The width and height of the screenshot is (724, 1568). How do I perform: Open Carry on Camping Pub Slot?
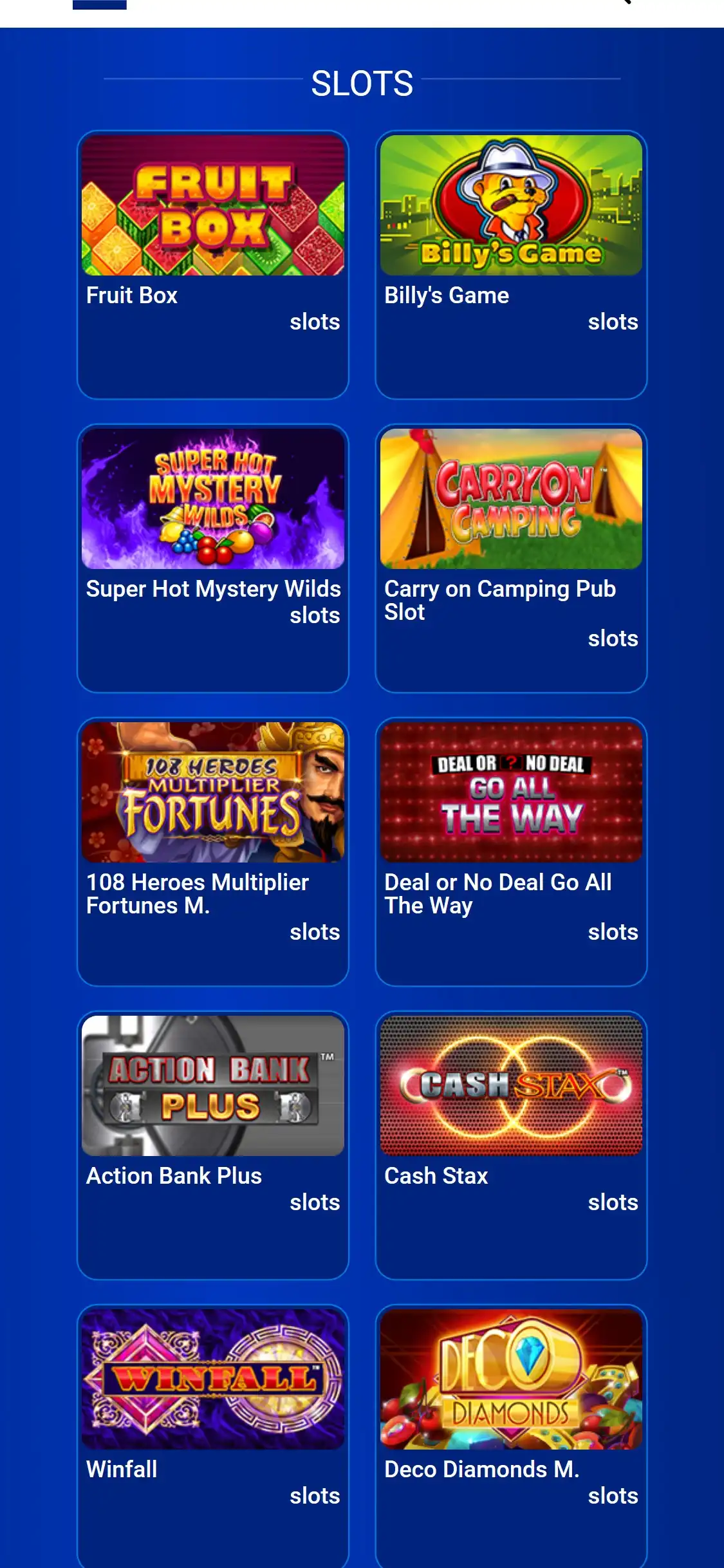point(511,499)
